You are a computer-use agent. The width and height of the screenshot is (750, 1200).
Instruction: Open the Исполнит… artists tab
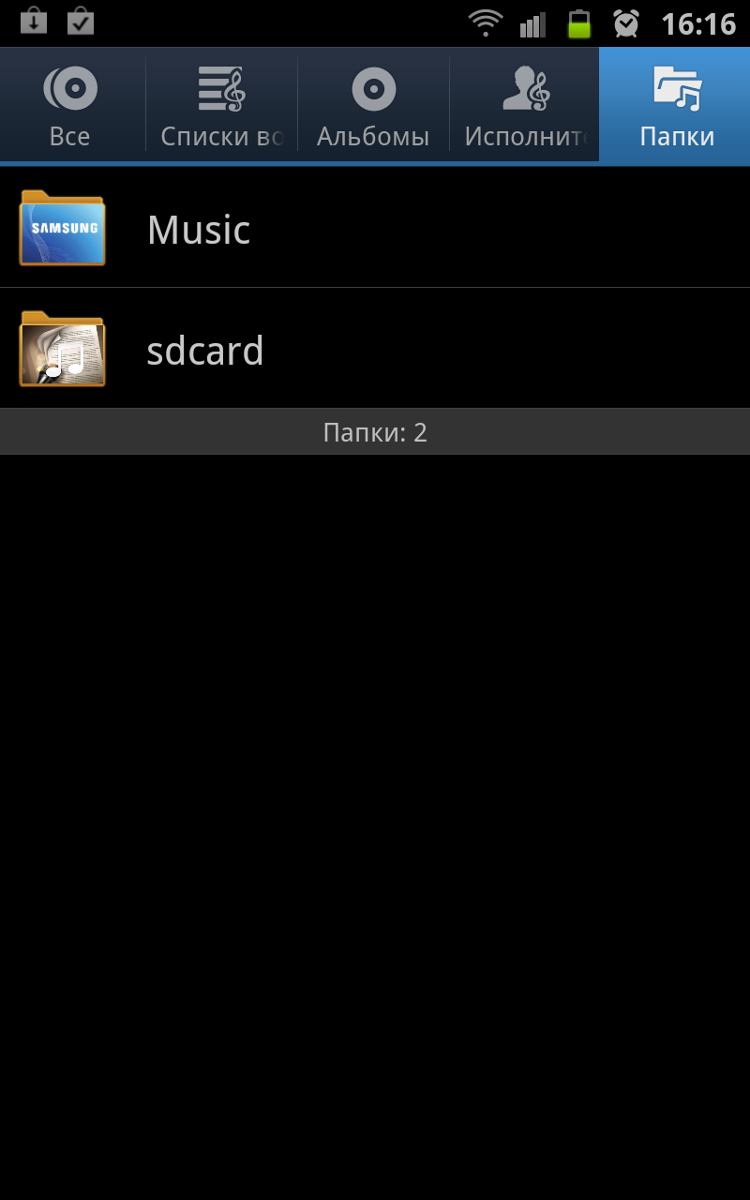tap(524, 105)
